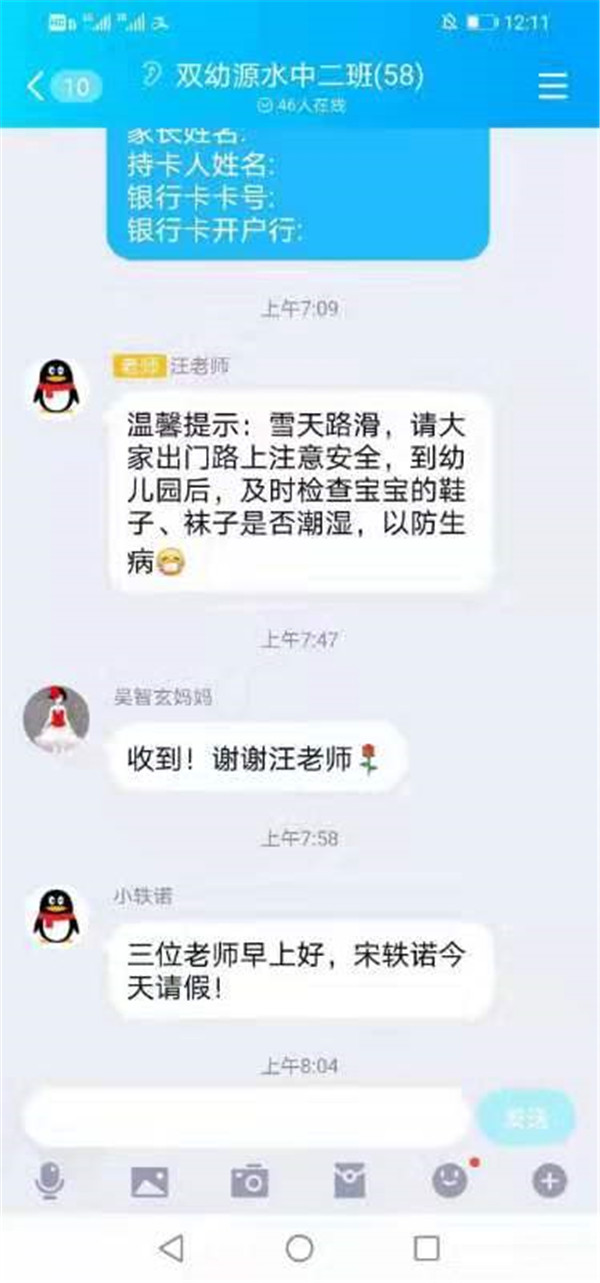Open the camera to take photo
Image resolution: width=600 pixels, height=1283 pixels.
coord(249,1182)
